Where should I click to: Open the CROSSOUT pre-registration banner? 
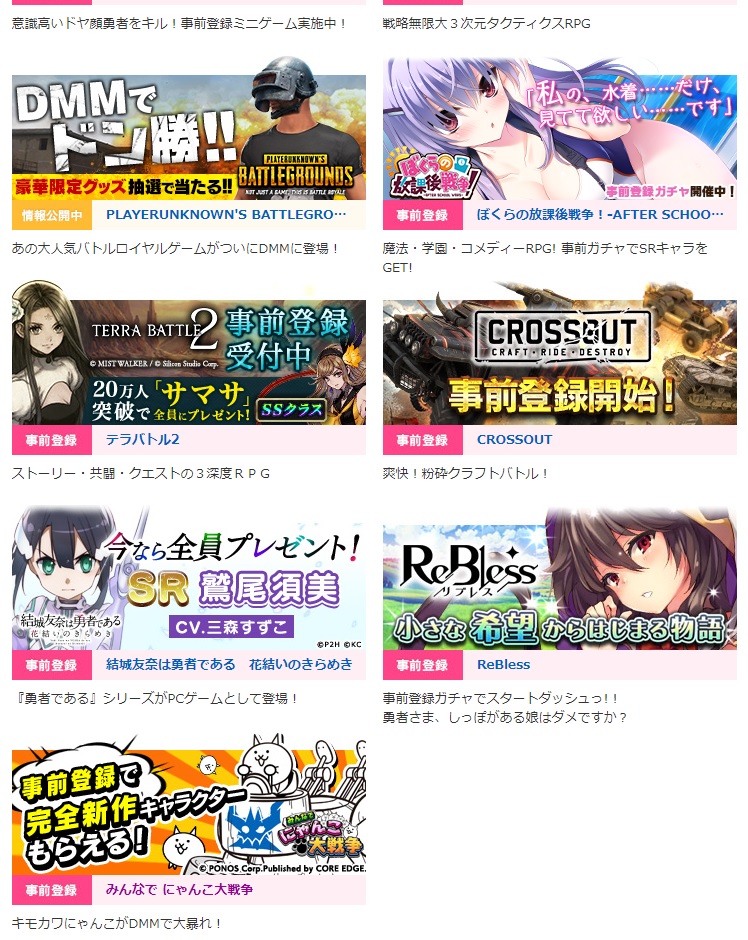pyautogui.click(x=559, y=353)
